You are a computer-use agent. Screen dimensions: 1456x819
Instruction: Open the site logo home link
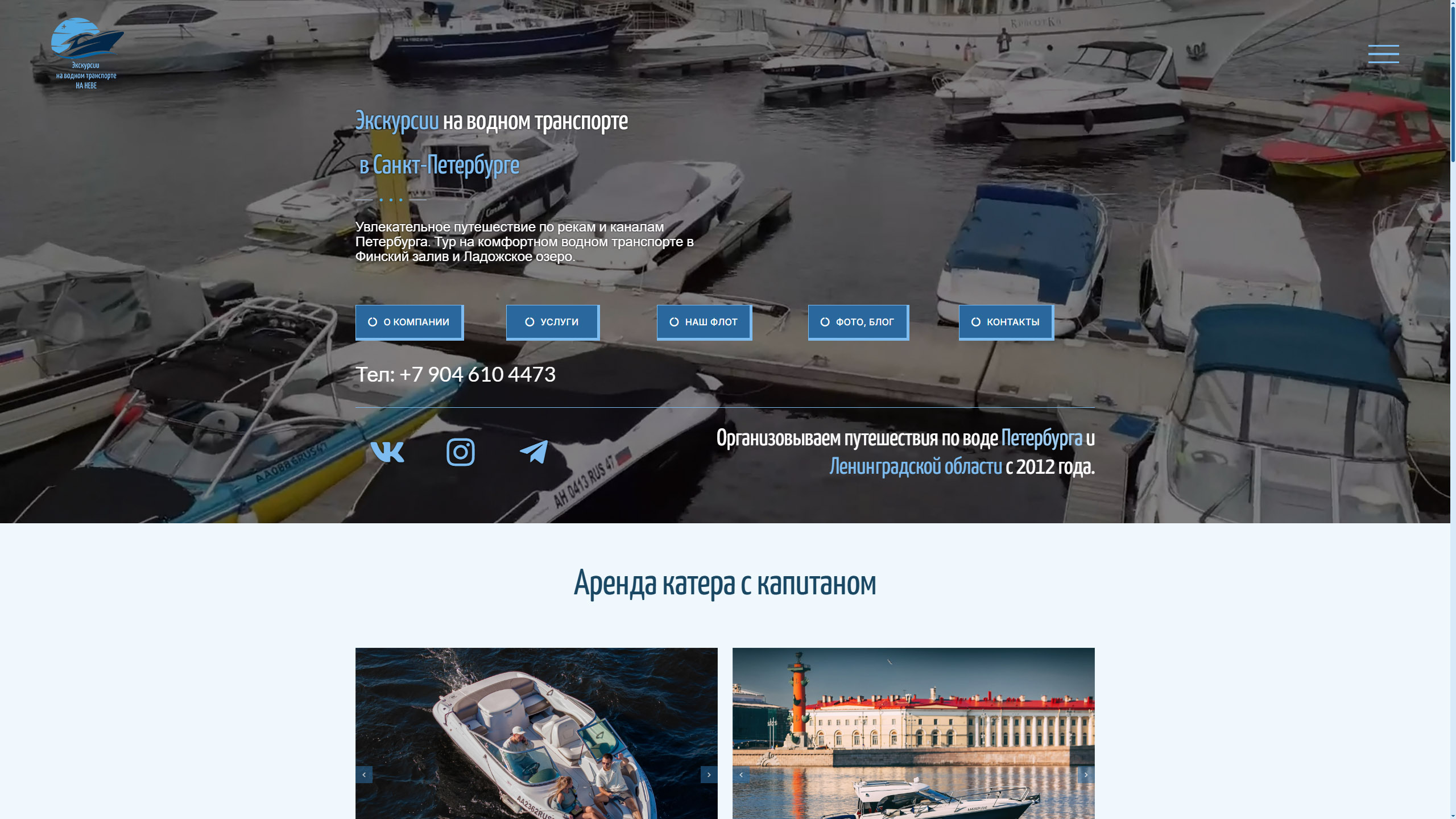[86, 53]
